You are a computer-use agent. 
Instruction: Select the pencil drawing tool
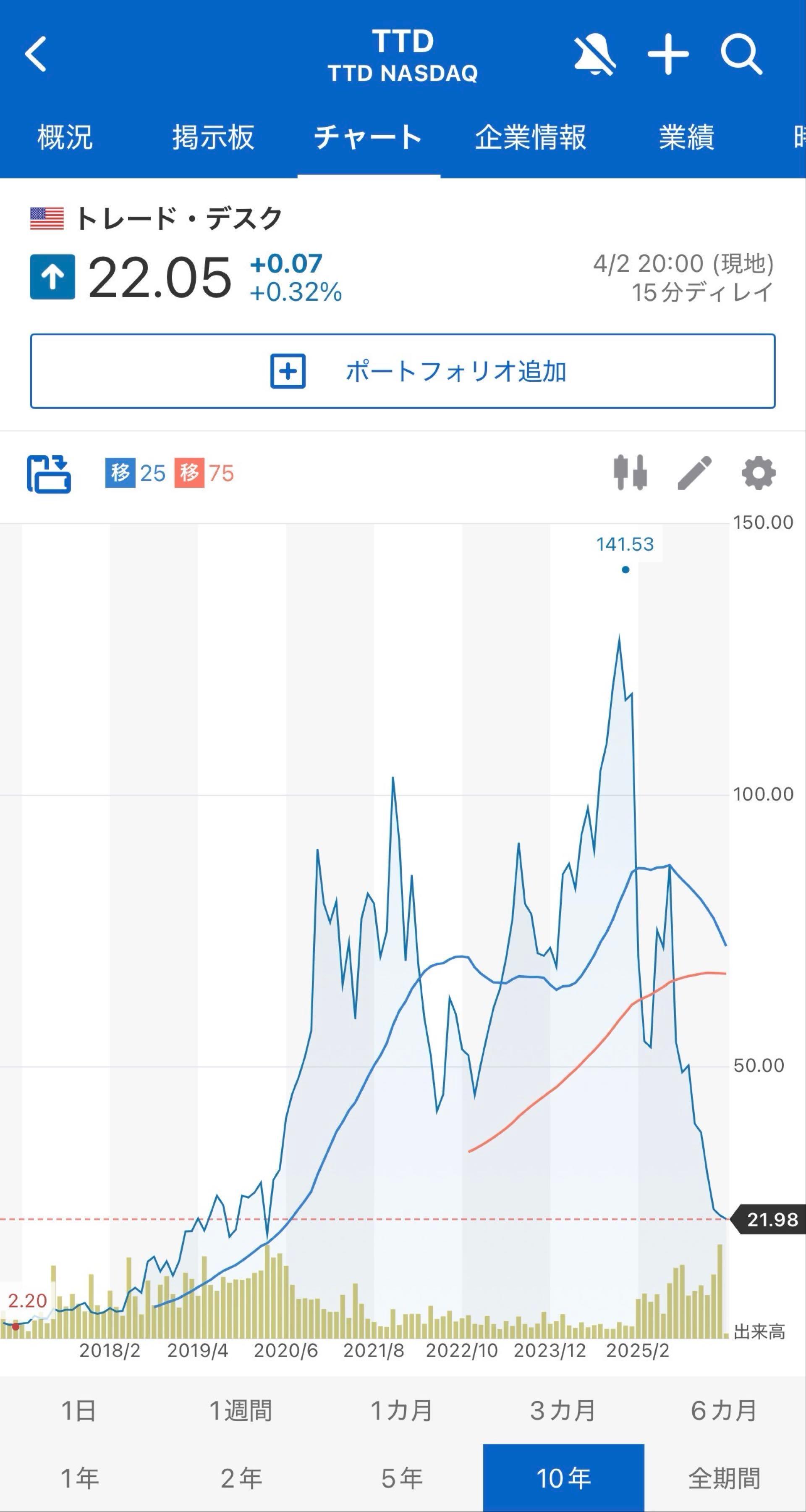pos(694,473)
